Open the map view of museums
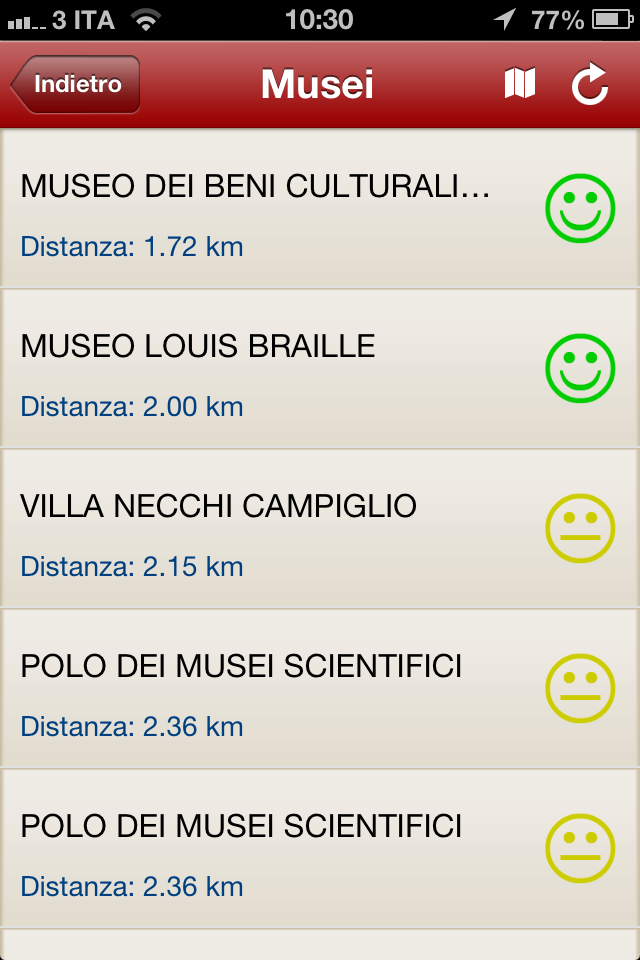Image resolution: width=640 pixels, height=960 pixels. coord(520,85)
